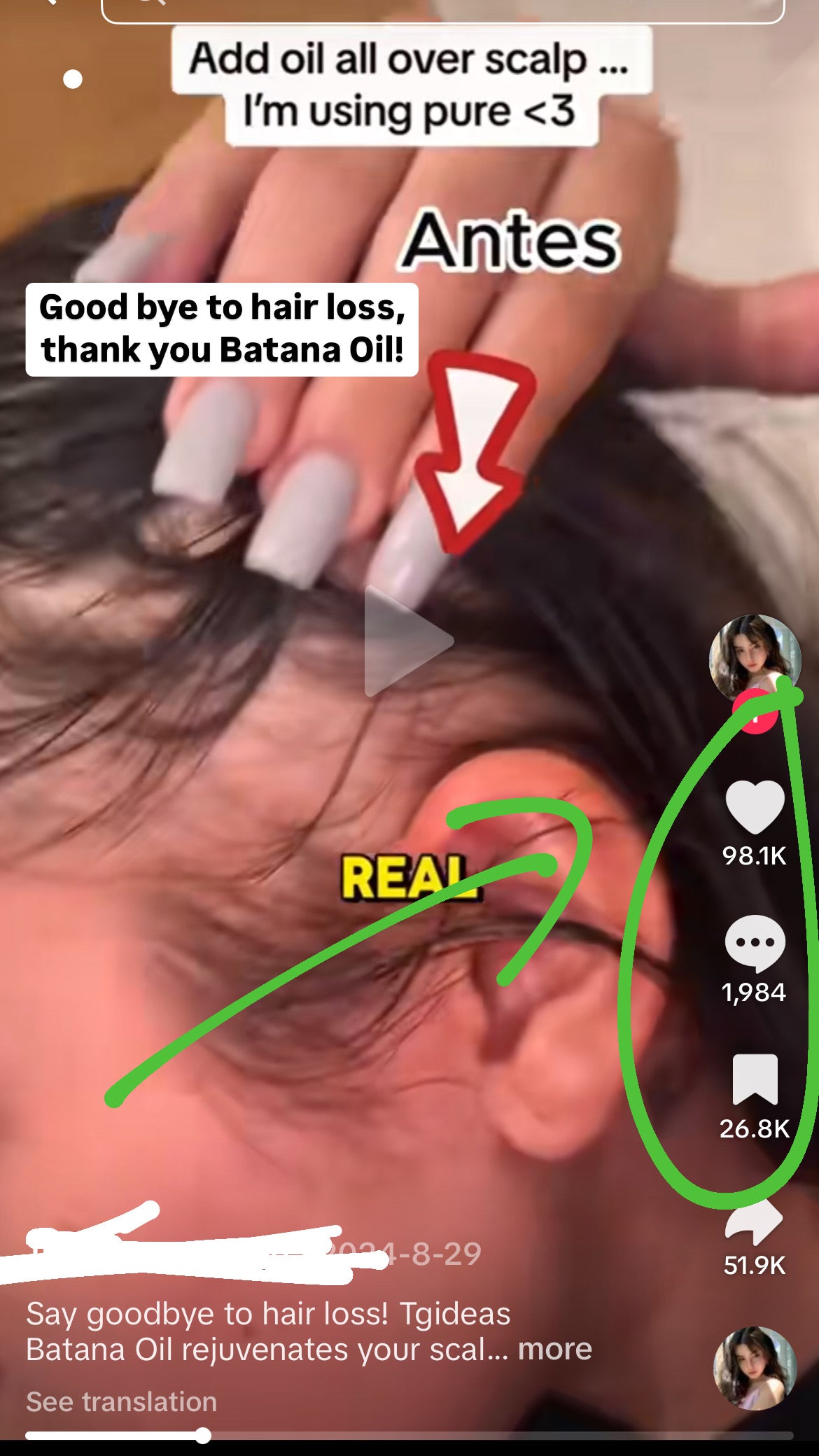Open the search field at top
Screen dimensions: 819x1456
442,8
